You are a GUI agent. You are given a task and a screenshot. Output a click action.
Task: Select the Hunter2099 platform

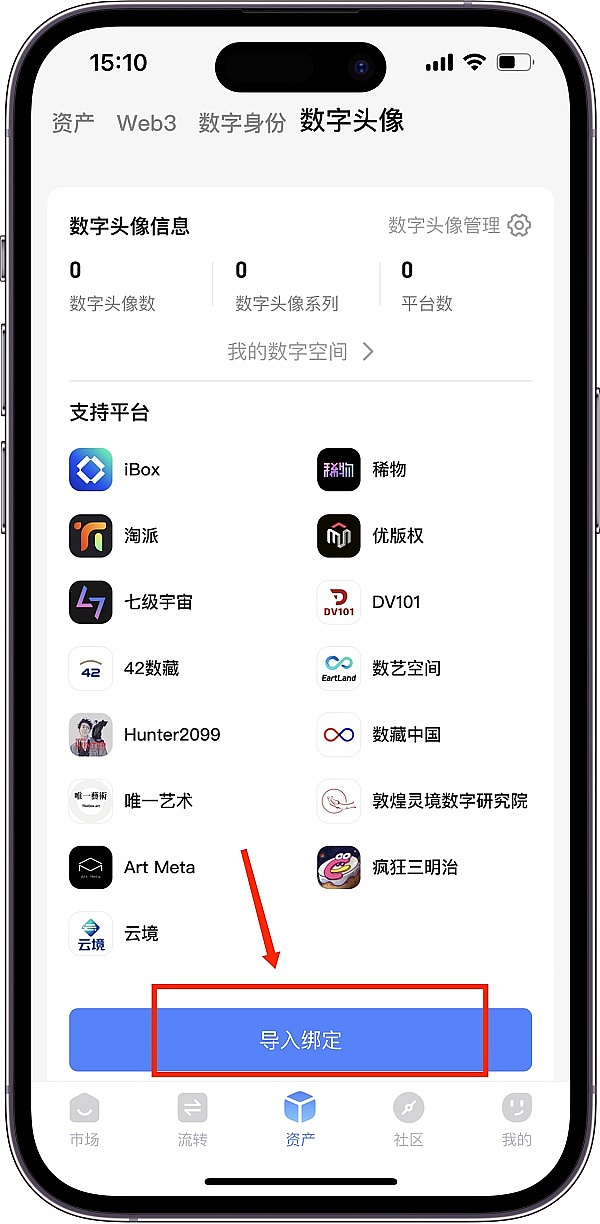click(145, 735)
